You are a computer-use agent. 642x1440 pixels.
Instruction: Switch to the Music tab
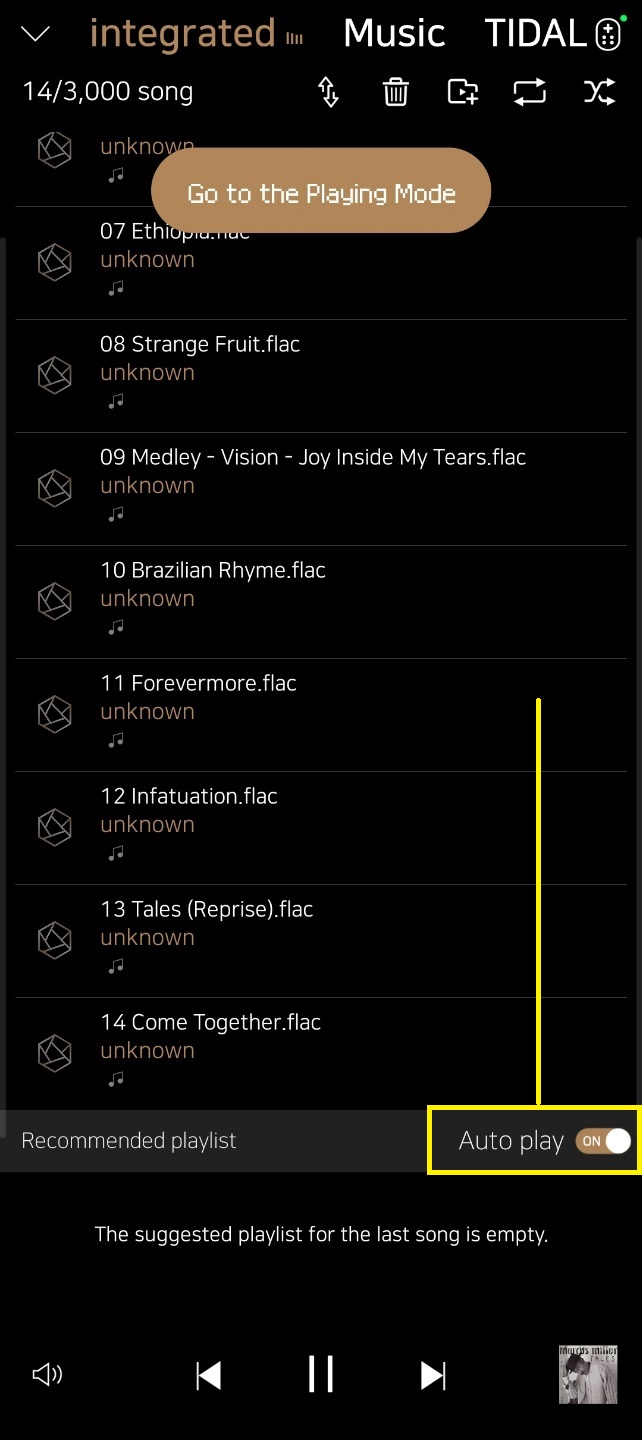click(394, 34)
